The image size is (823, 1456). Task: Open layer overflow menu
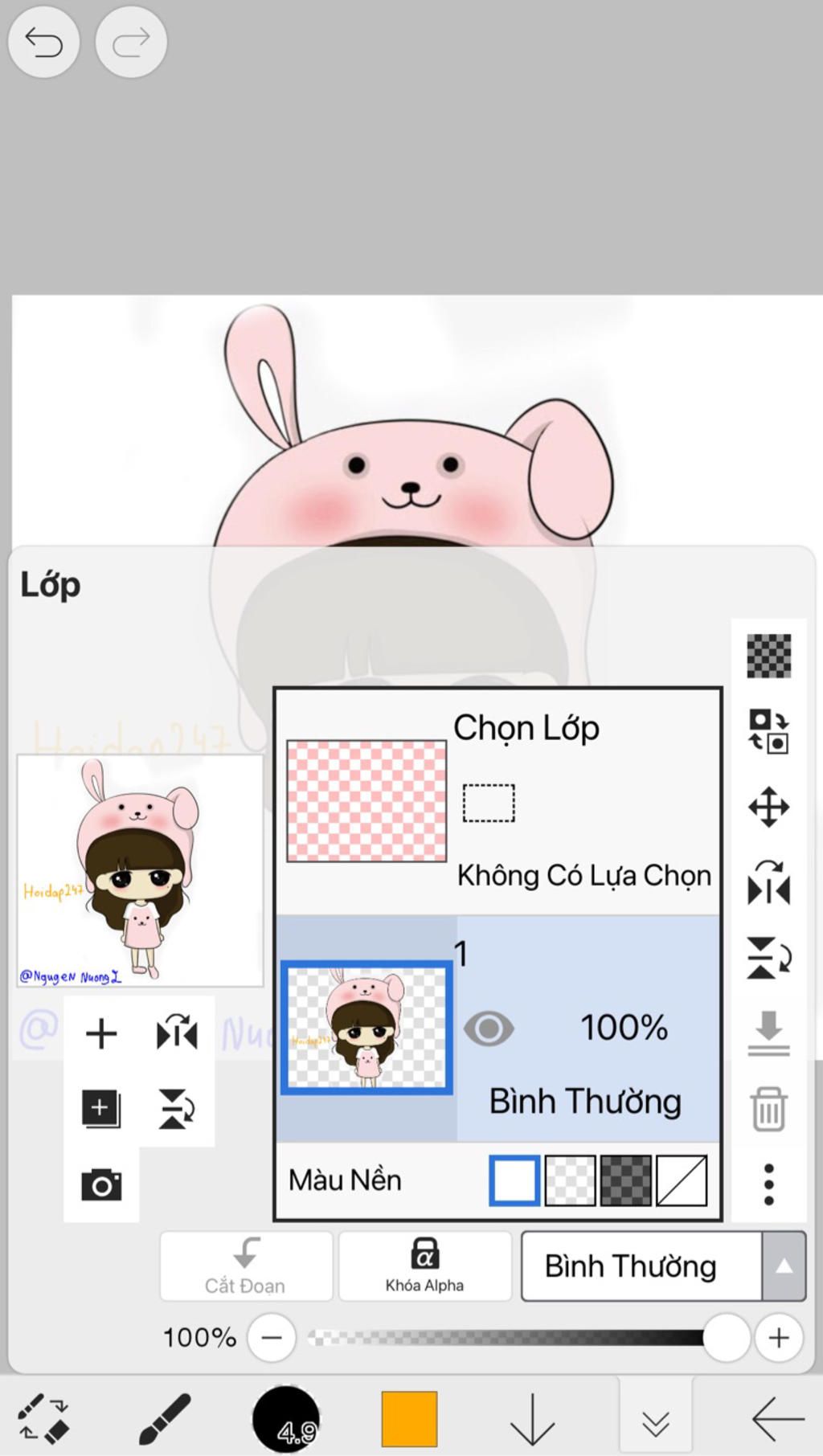(768, 1184)
